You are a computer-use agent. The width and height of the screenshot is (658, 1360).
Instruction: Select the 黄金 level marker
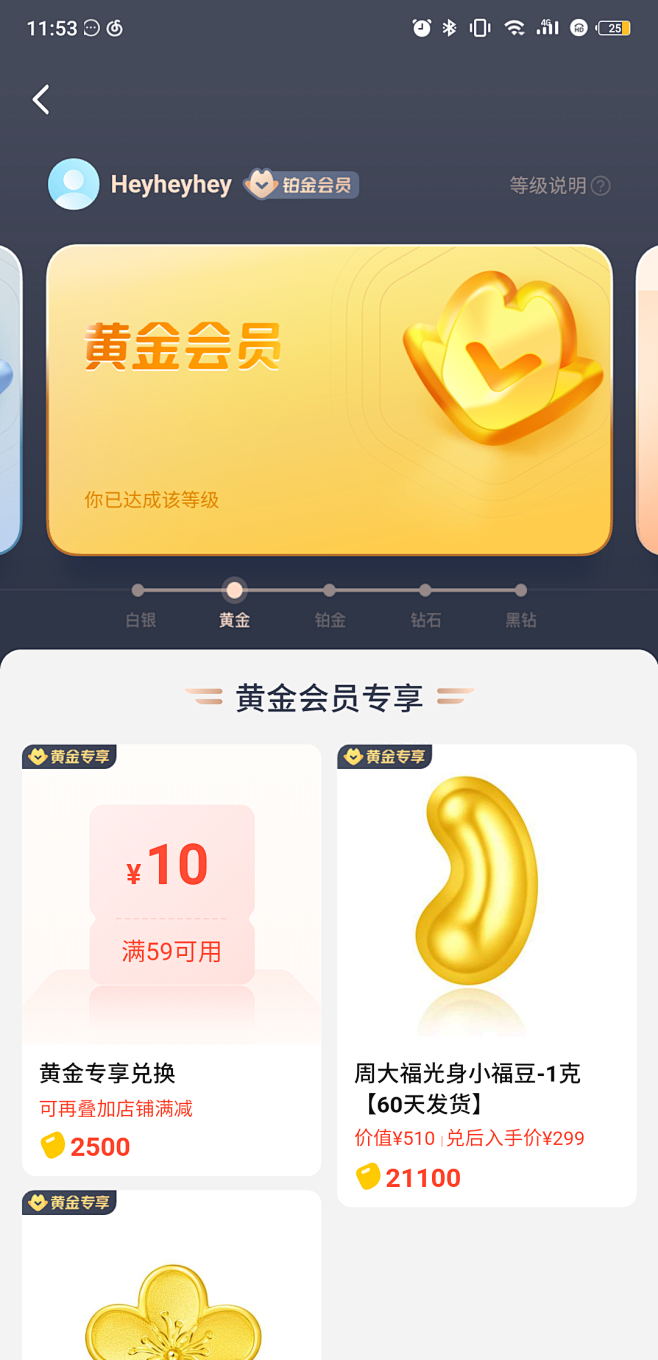(234, 605)
